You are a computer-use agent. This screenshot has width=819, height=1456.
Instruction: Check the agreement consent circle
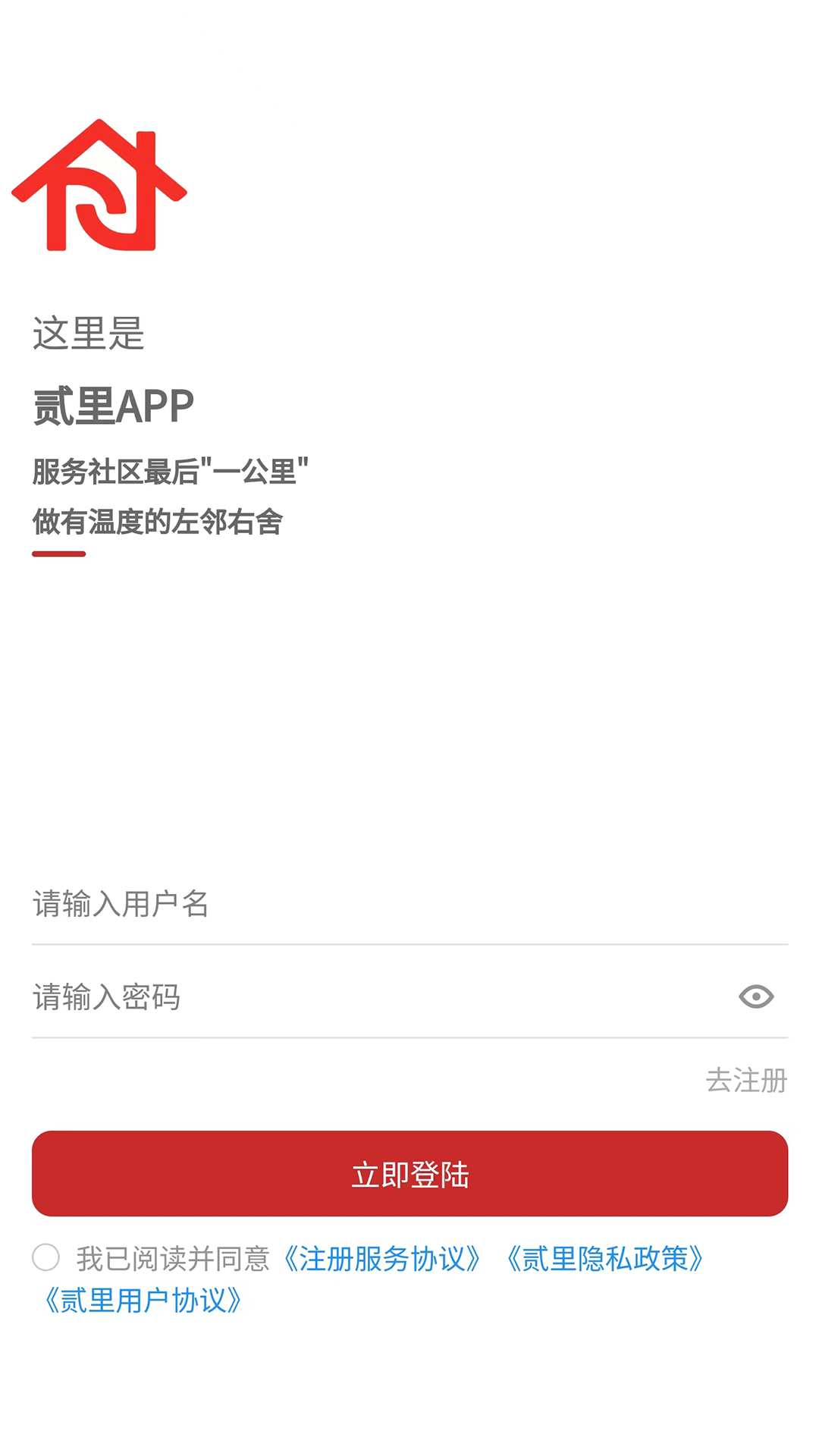(x=47, y=1258)
